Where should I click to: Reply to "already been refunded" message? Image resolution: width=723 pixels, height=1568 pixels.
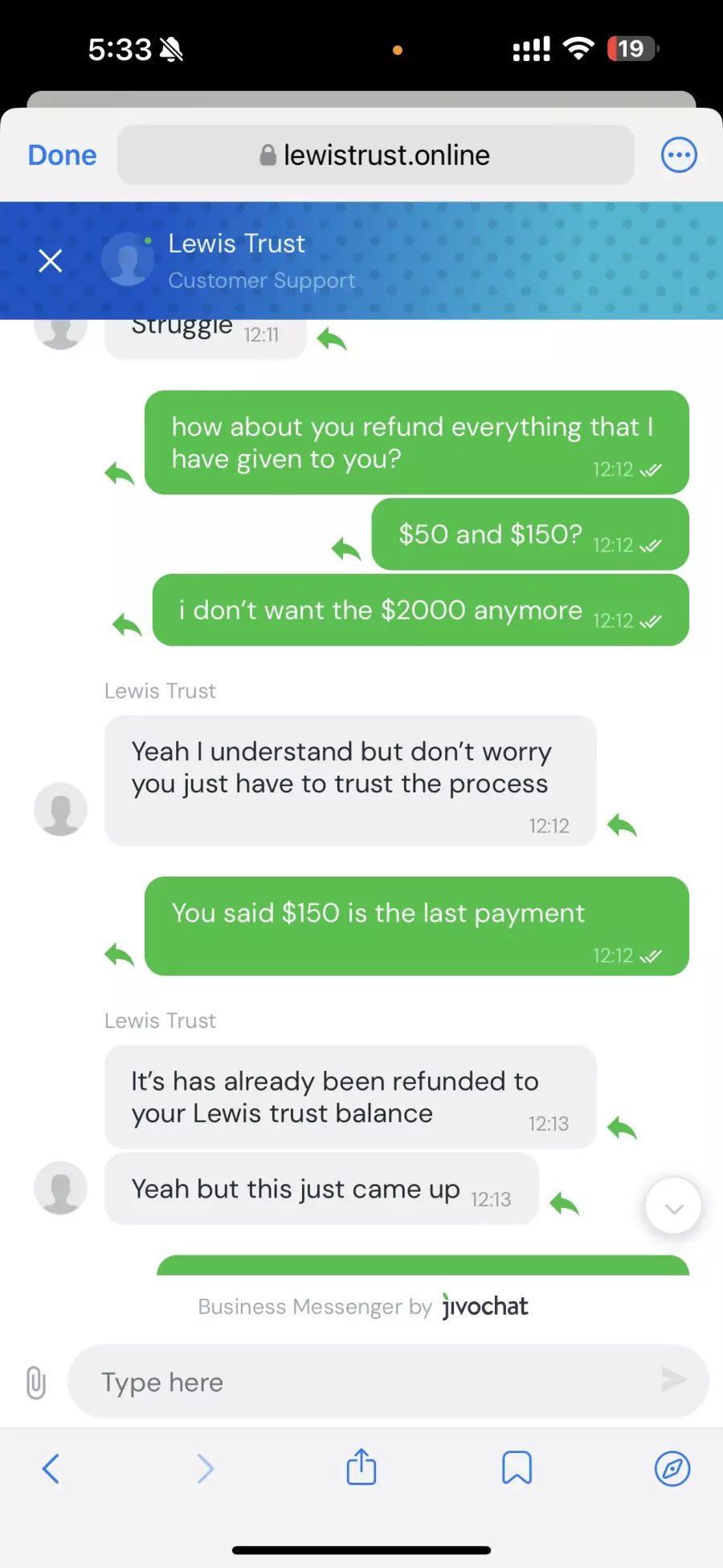point(622,1128)
